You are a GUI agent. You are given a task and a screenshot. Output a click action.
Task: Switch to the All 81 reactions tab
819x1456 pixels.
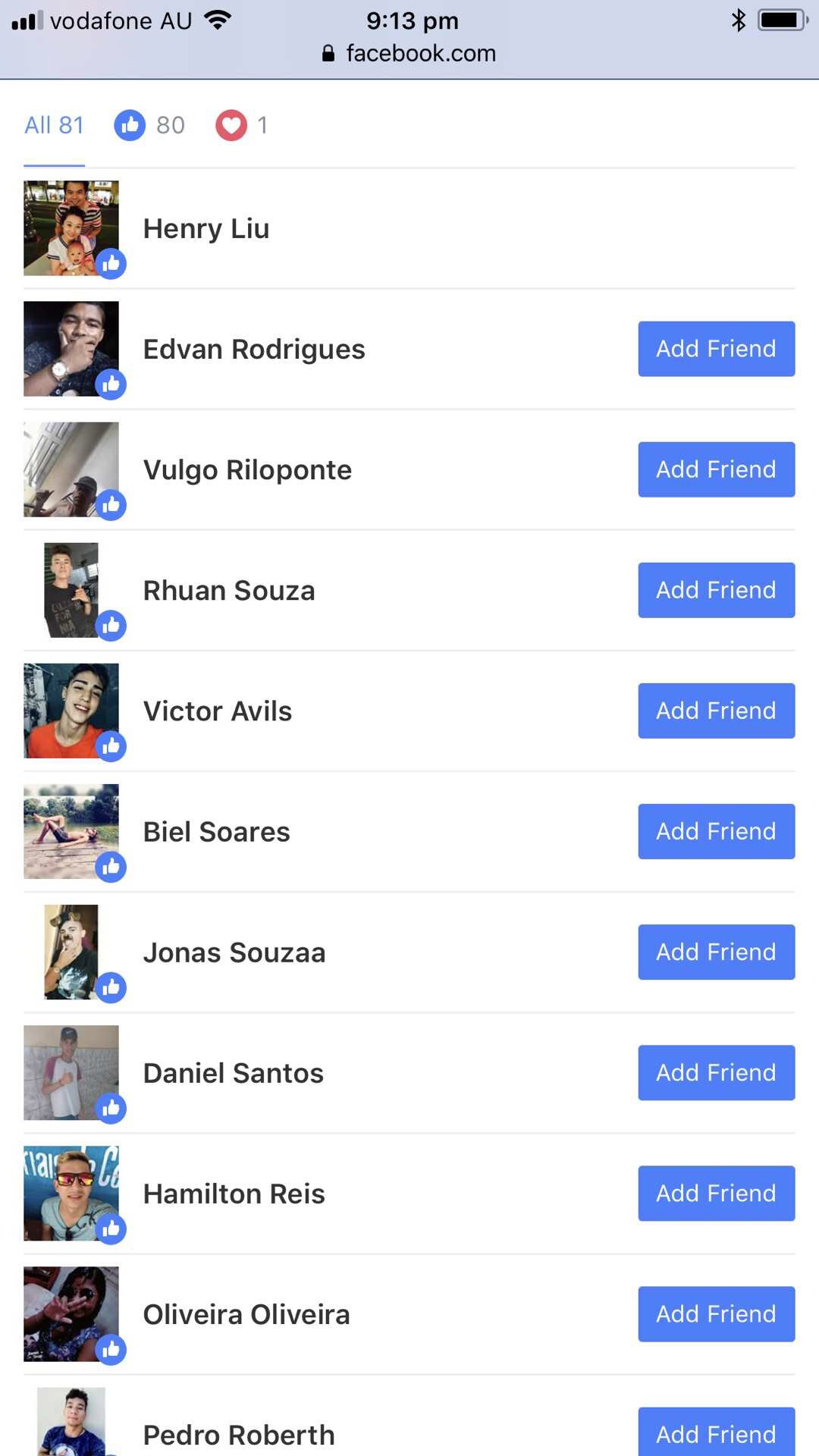[x=55, y=125]
